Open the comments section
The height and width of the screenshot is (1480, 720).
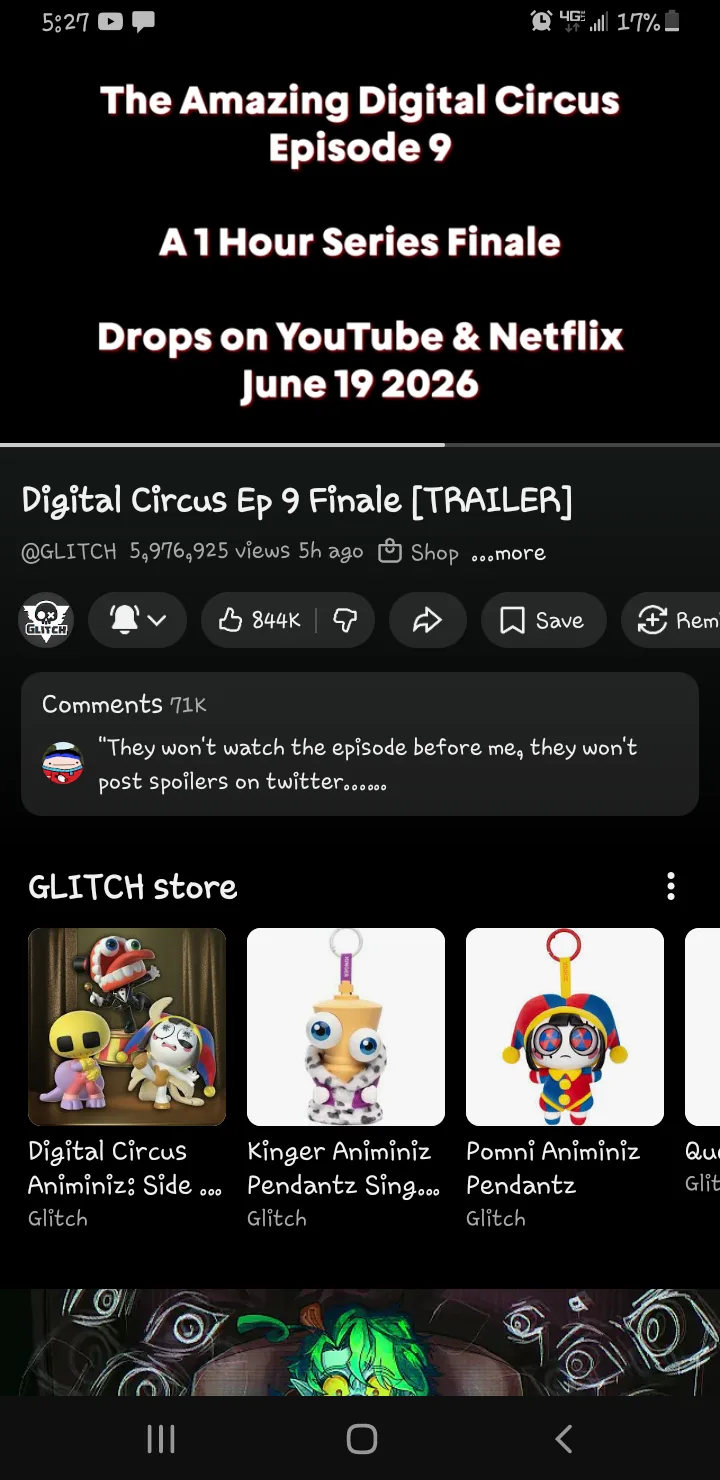[x=360, y=744]
